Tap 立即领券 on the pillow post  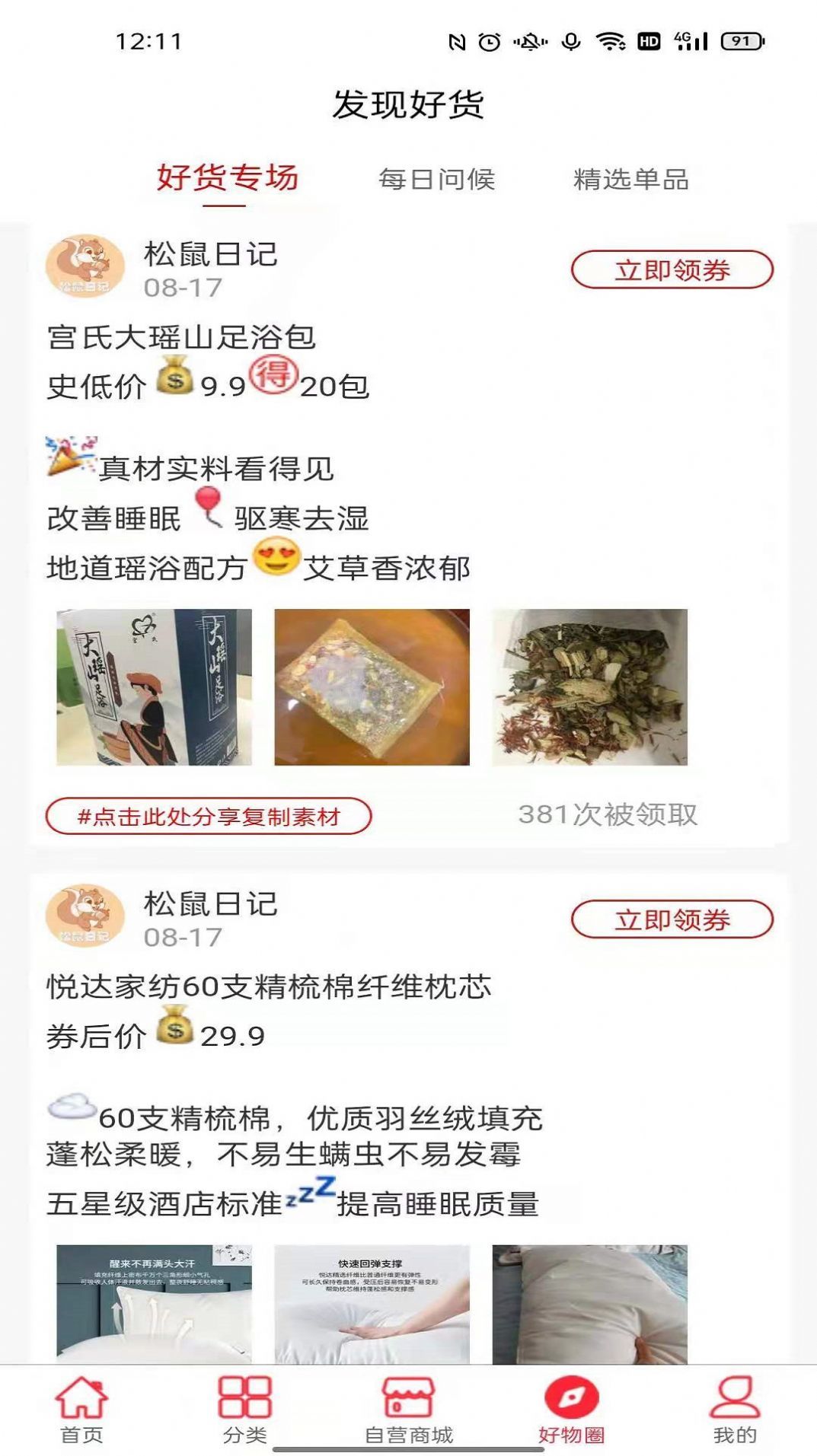[x=673, y=917]
